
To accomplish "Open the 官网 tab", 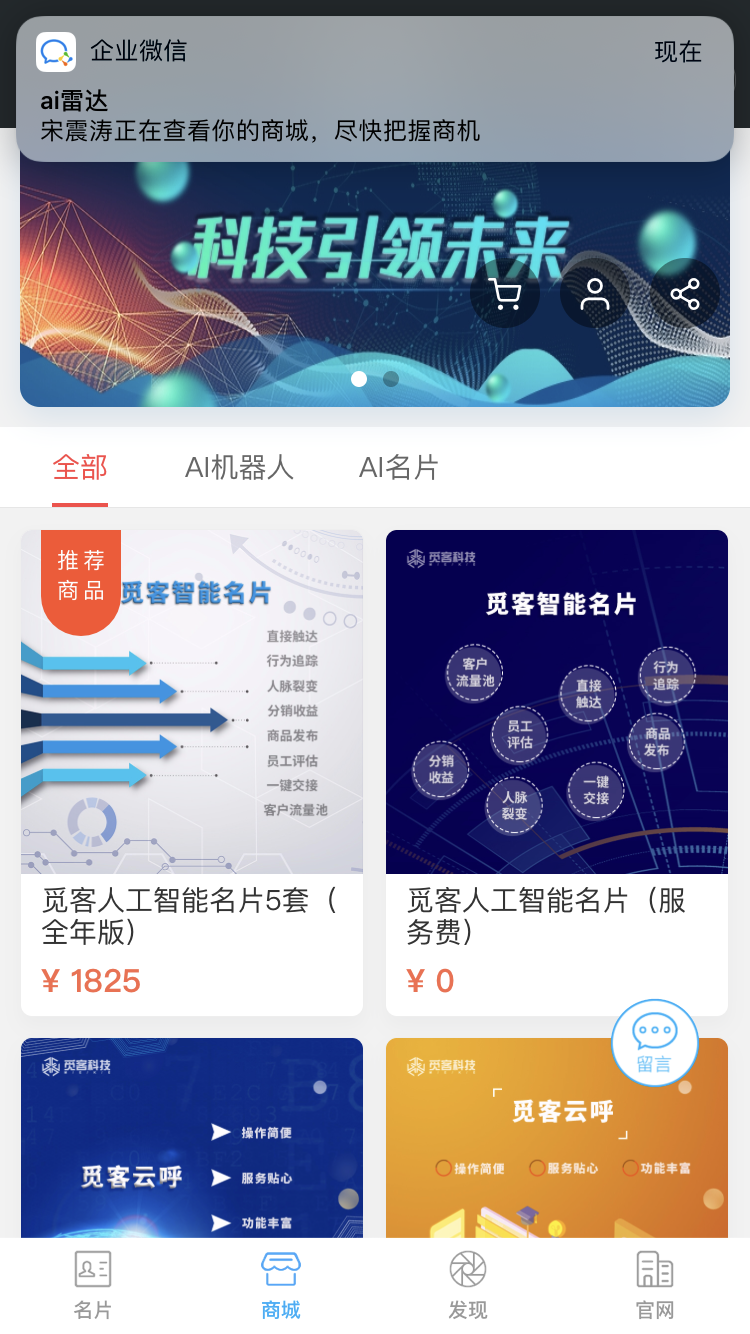I will 655,1286.
